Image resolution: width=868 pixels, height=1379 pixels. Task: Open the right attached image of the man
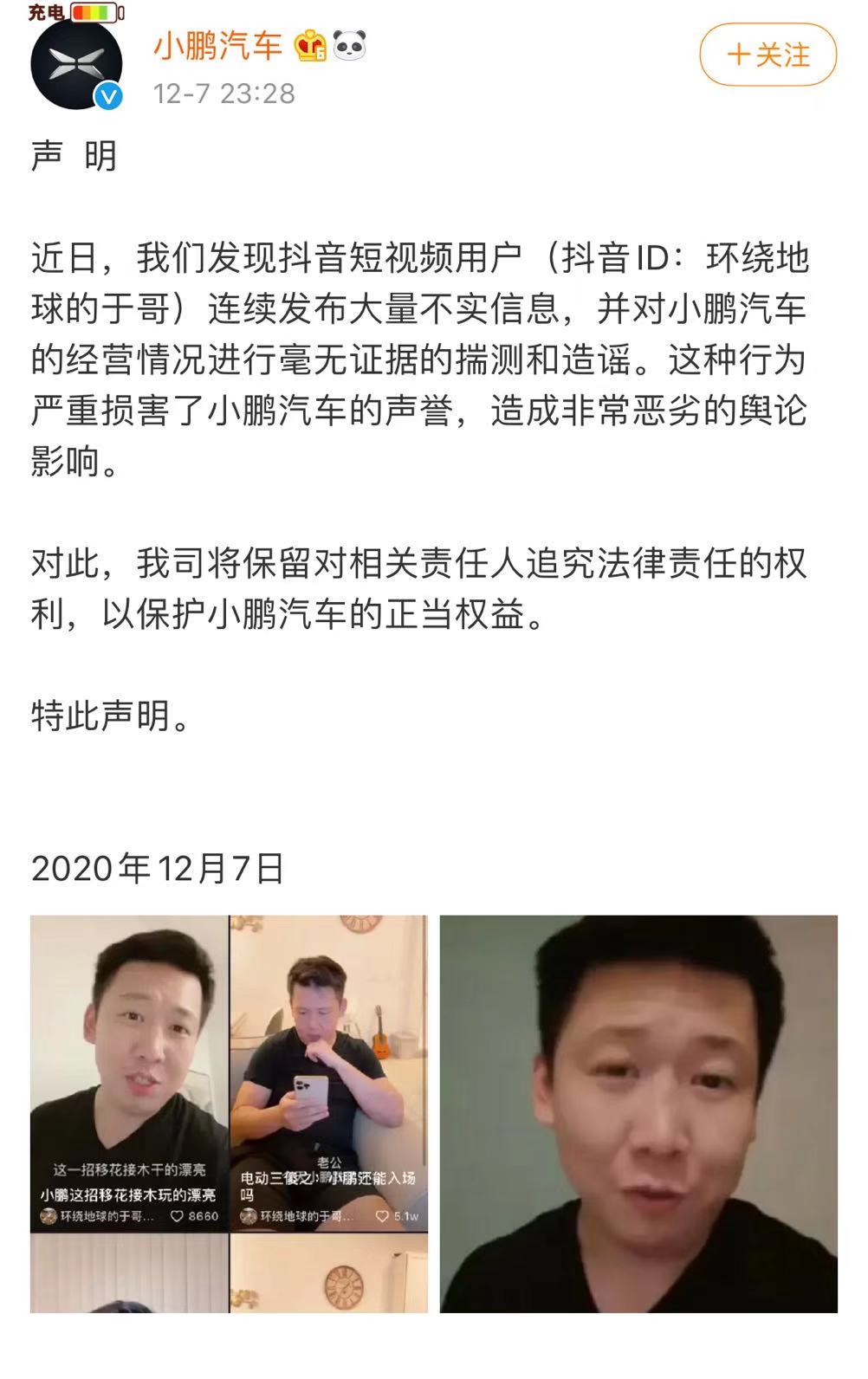pos(638,1113)
